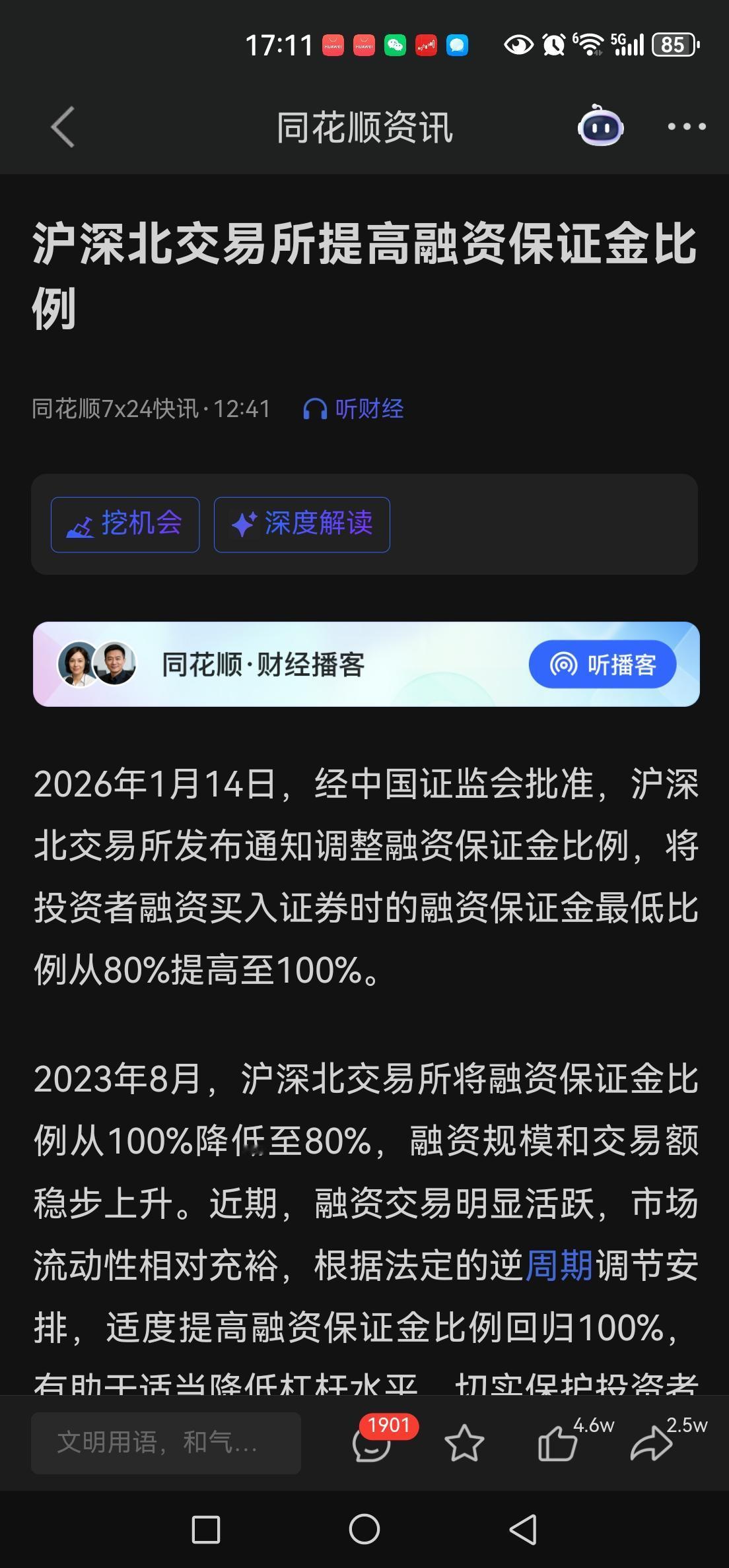The height and width of the screenshot is (1568, 729).
Task: Tap 听播客 to play the podcast
Action: 603,665
